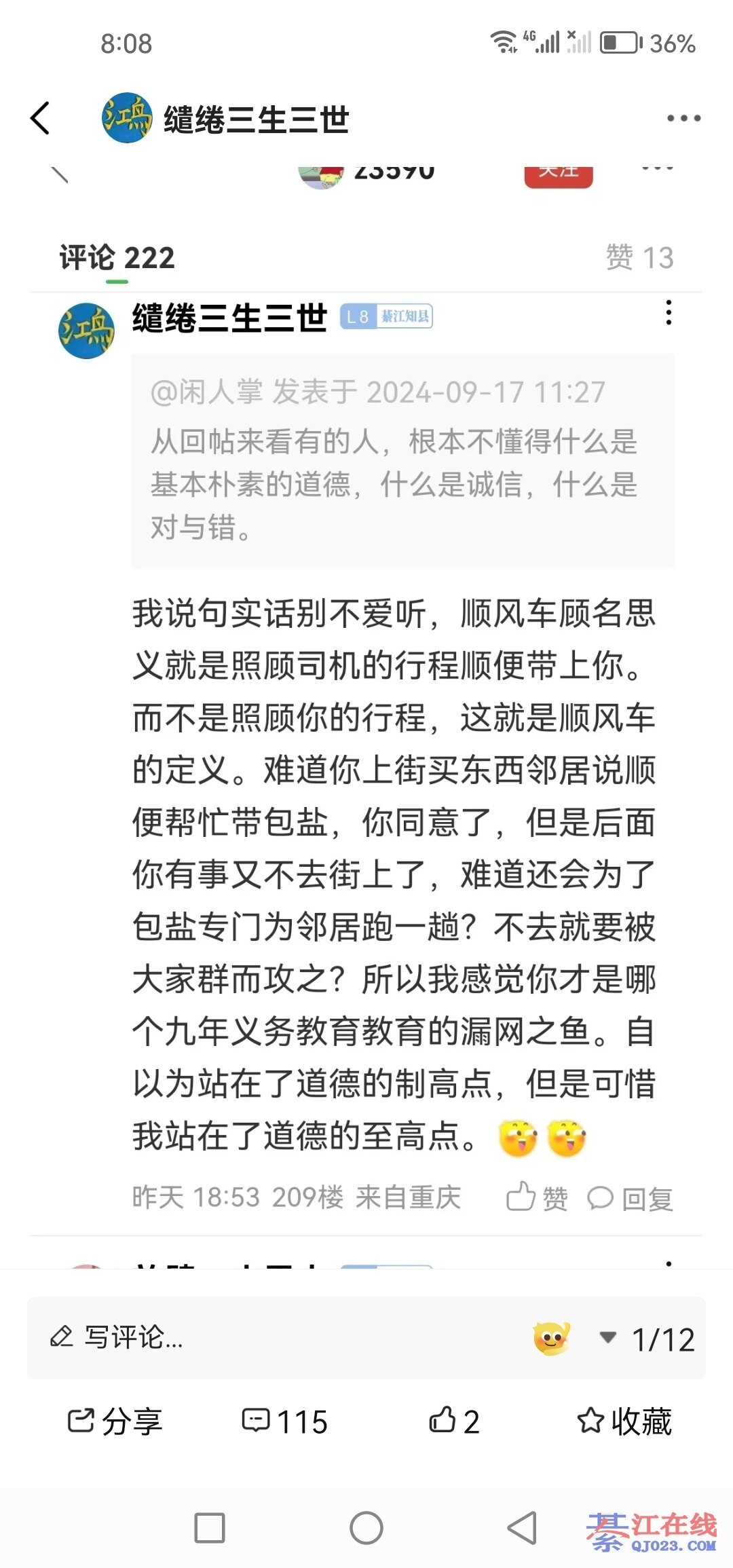This screenshot has height=1568, width=733.
Task: Share this post via 分享
Action: (x=114, y=1421)
